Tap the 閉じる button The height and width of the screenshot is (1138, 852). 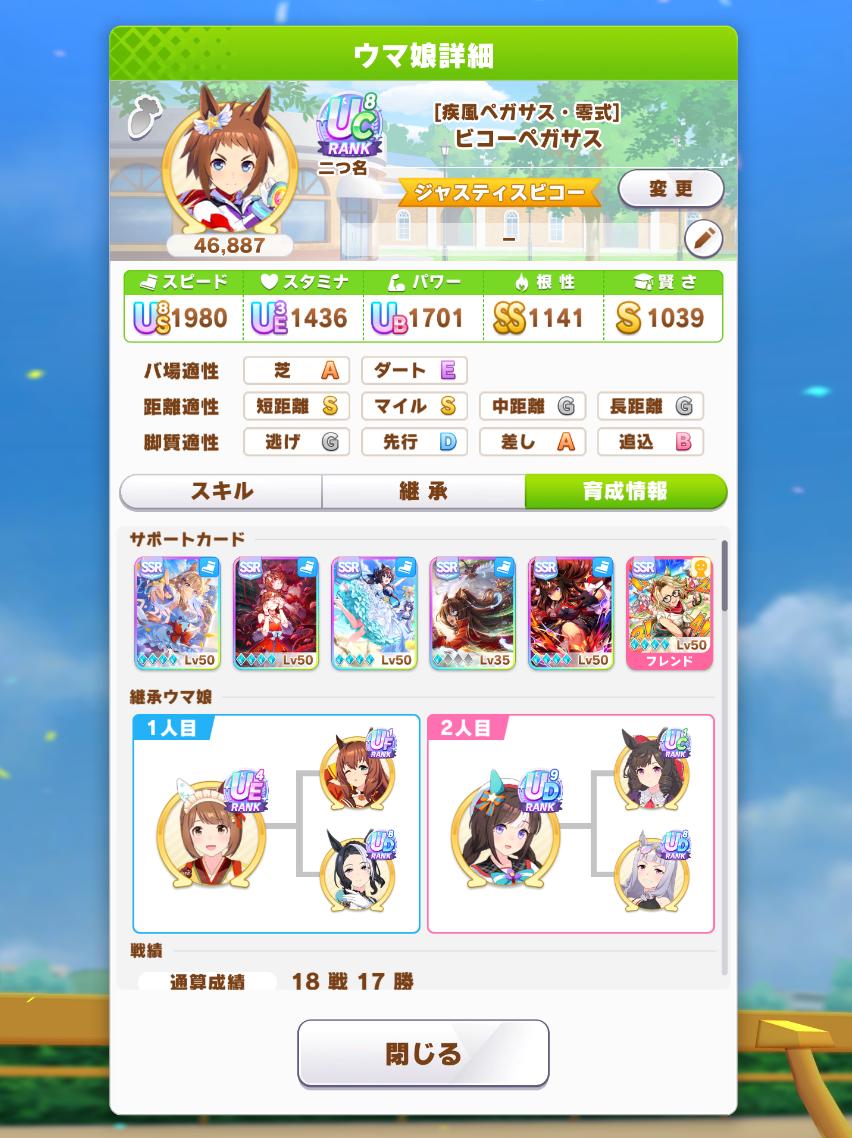423,1053
